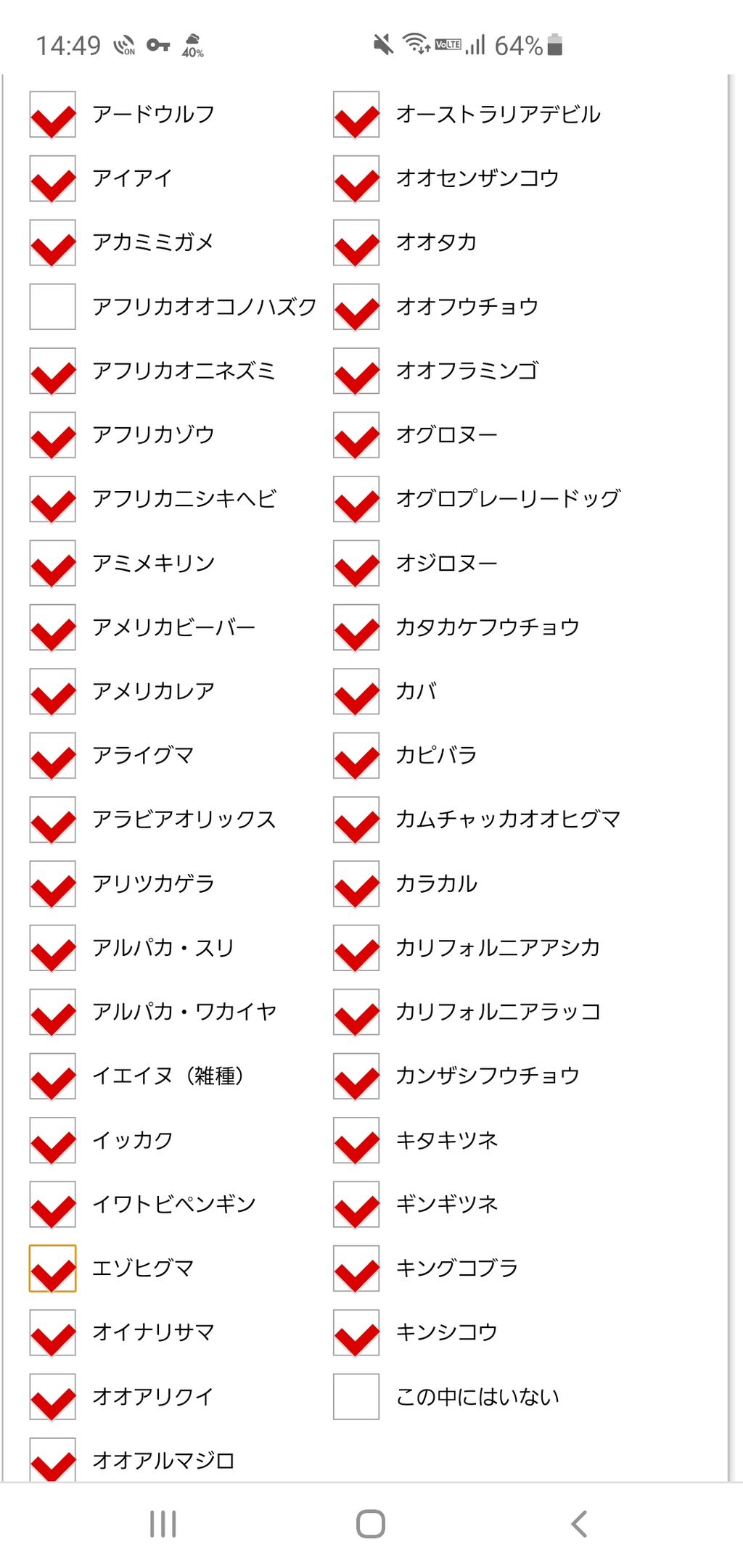
Task: Uncheck the イッカク checkbox
Action: click(x=52, y=1141)
